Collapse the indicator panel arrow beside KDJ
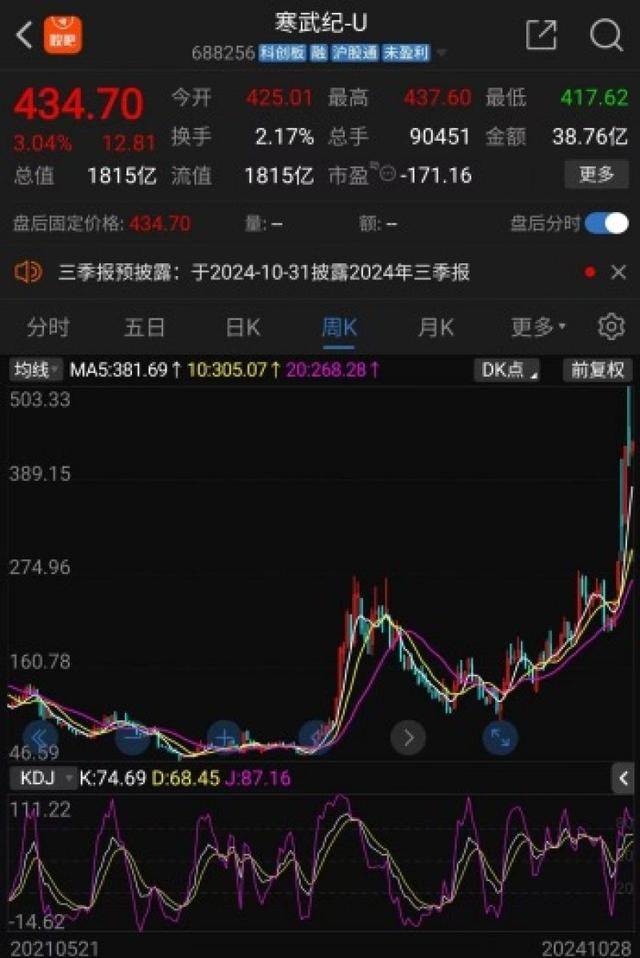The image size is (640, 958). click(x=624, y=777)
